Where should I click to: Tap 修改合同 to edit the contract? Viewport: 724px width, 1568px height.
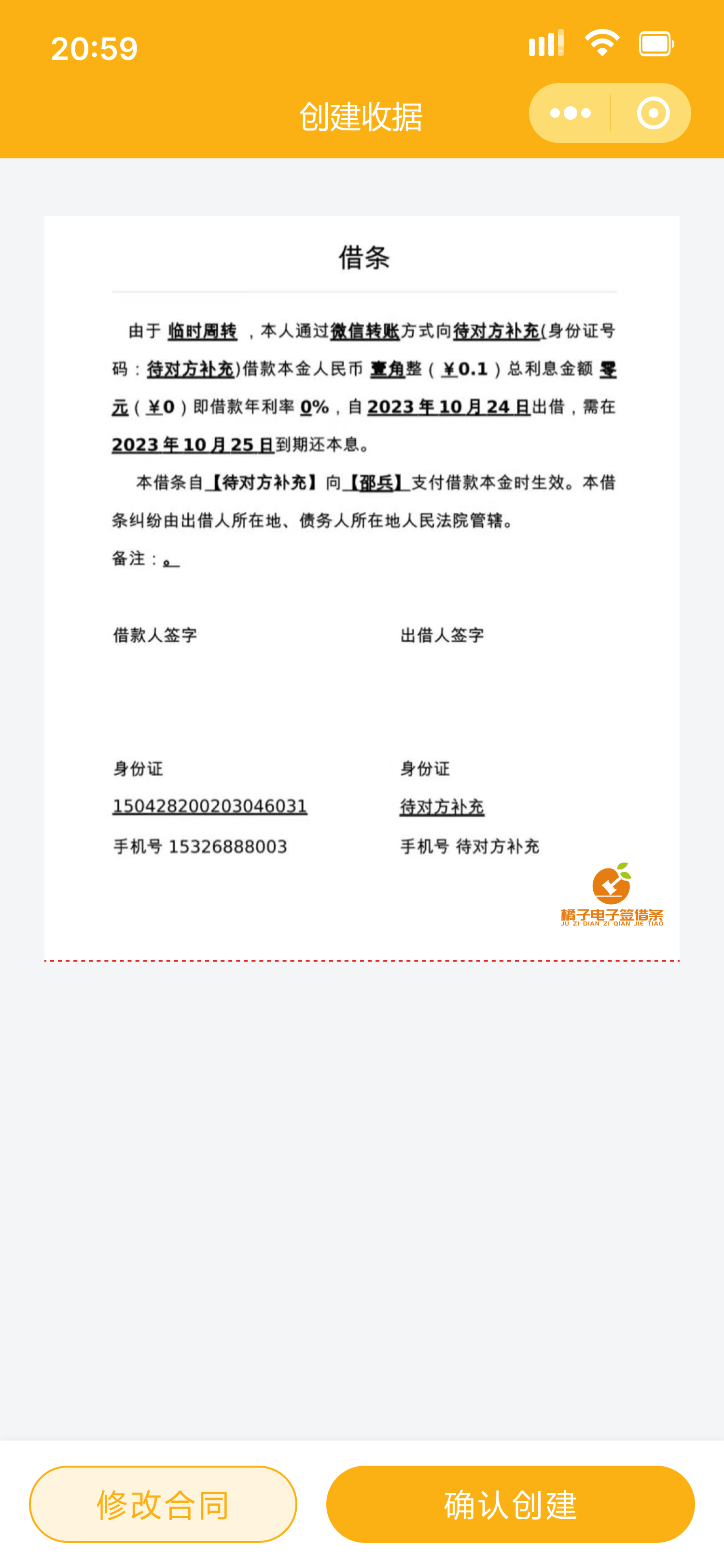pos(163,1503)
